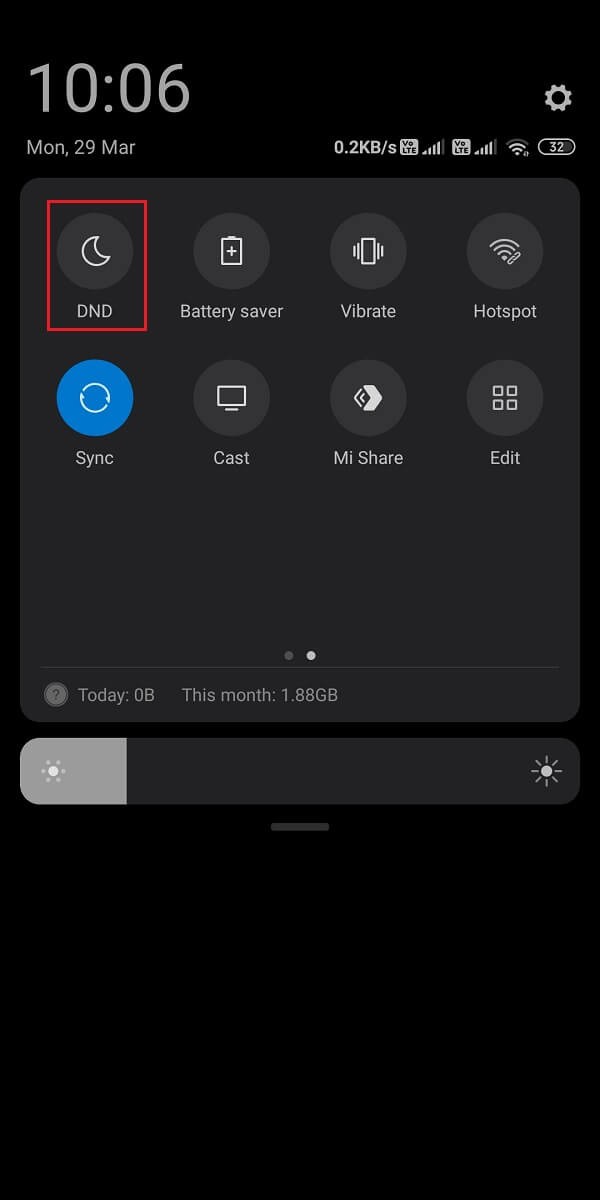
Task: Open Edit to rearrange tiles
Action: [505, 398]
